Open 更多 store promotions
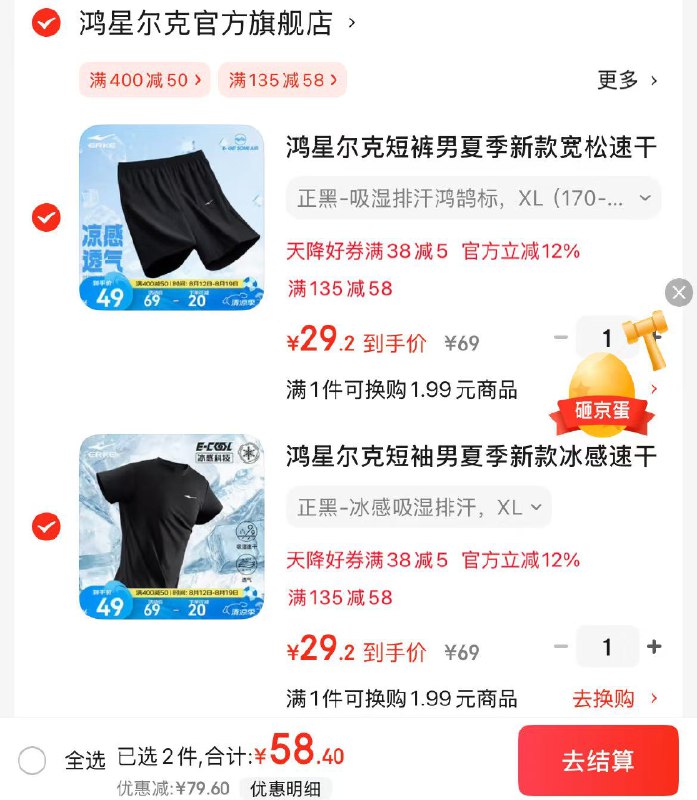Image resolution: width=697 pixels, height=800 pixels. click(x=628, y=80)
